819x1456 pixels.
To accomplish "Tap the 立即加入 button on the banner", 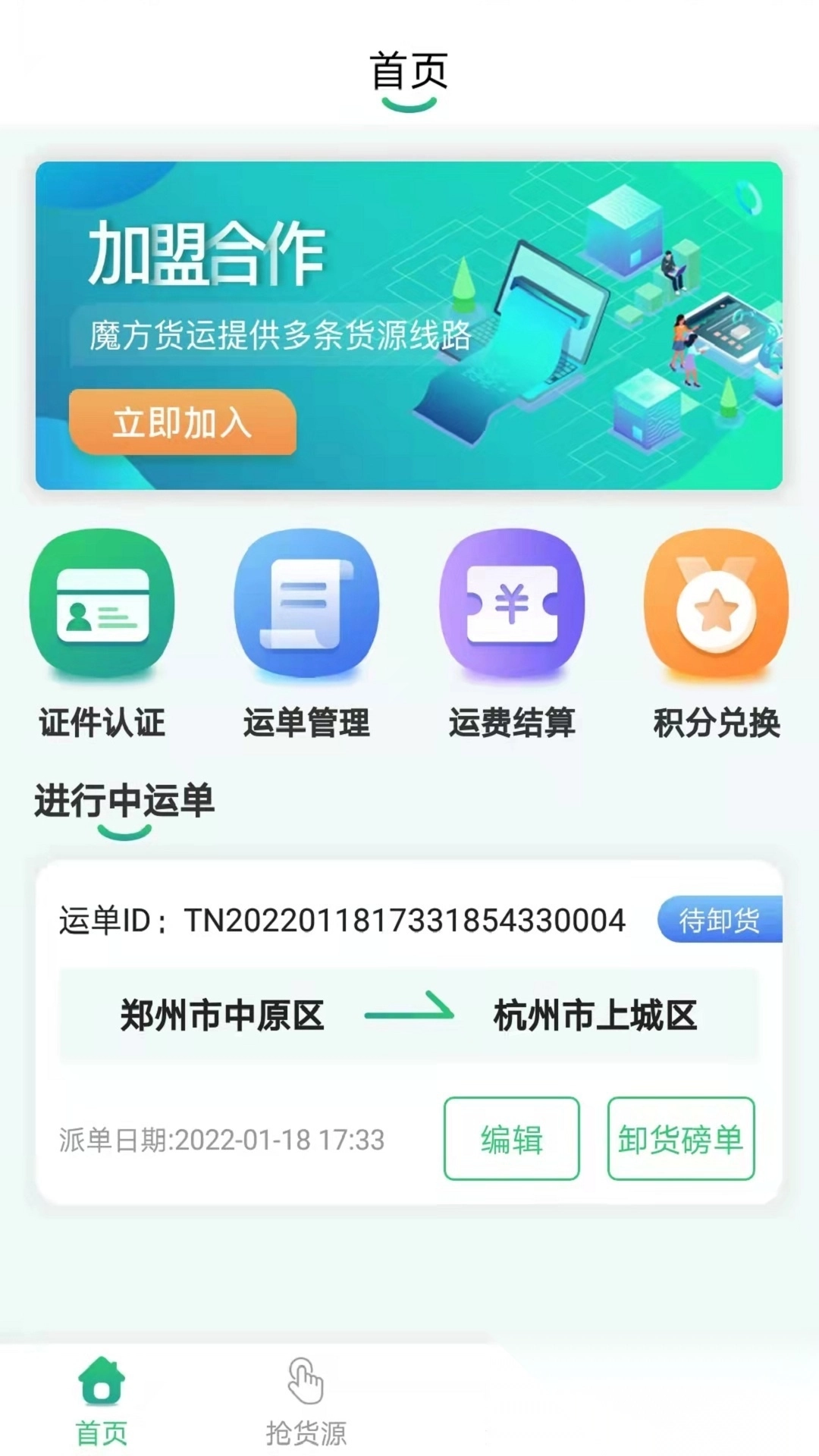I will pyautogui.click(x=182, y=422).
